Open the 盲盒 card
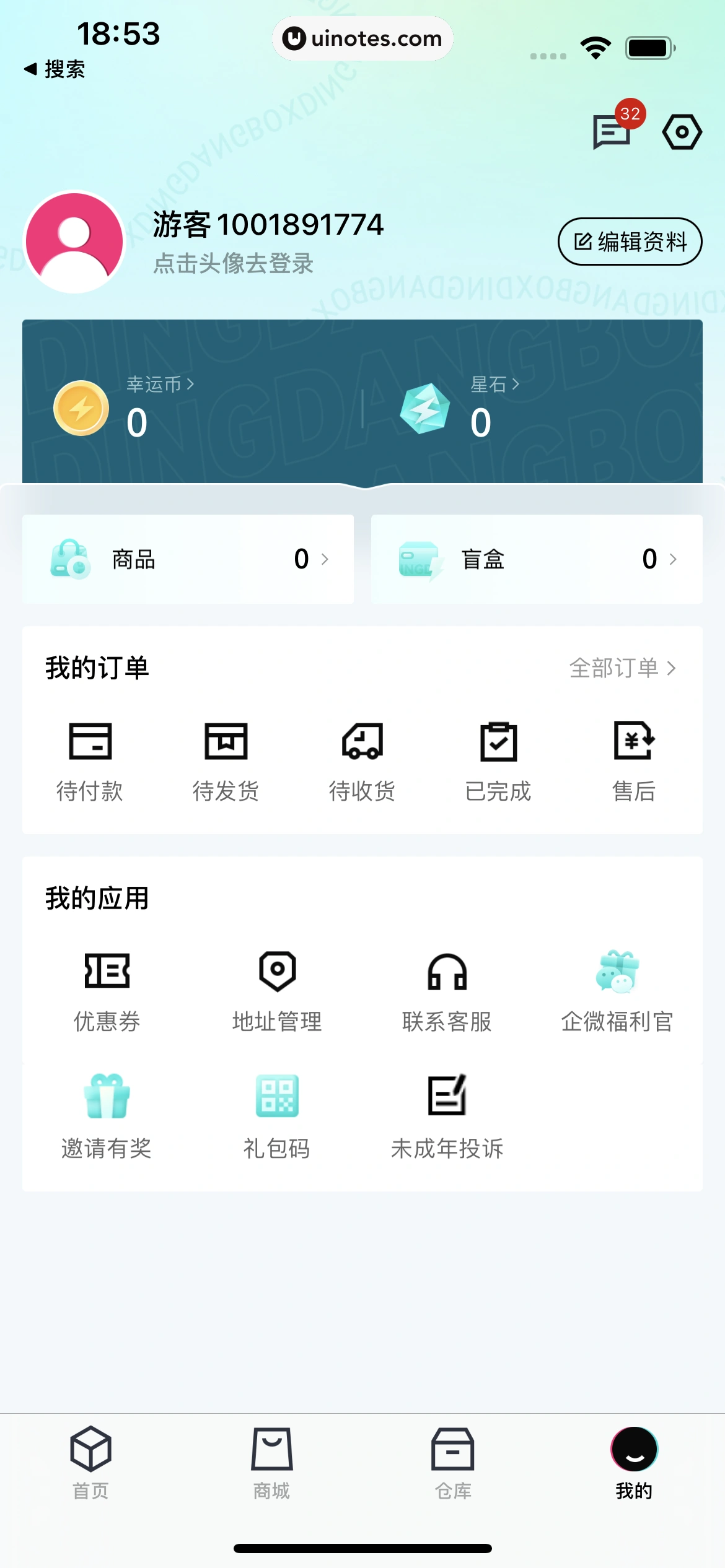The height and width of the screenshot is (1568, 725). click(x=537, y=559)
